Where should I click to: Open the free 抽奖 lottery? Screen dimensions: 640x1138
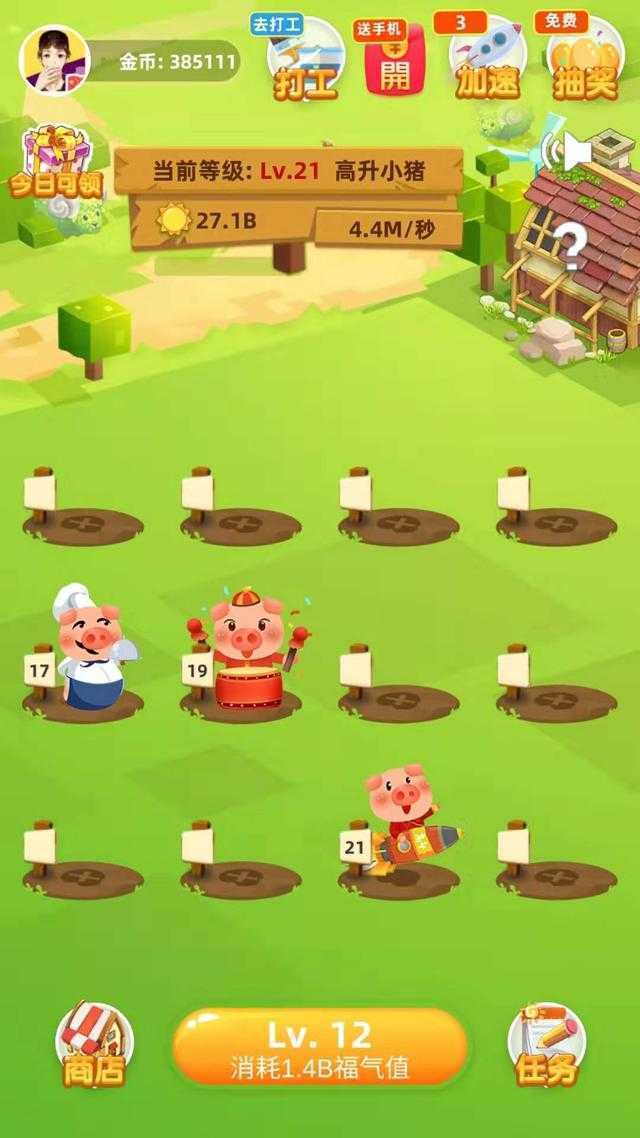(585, 62)
